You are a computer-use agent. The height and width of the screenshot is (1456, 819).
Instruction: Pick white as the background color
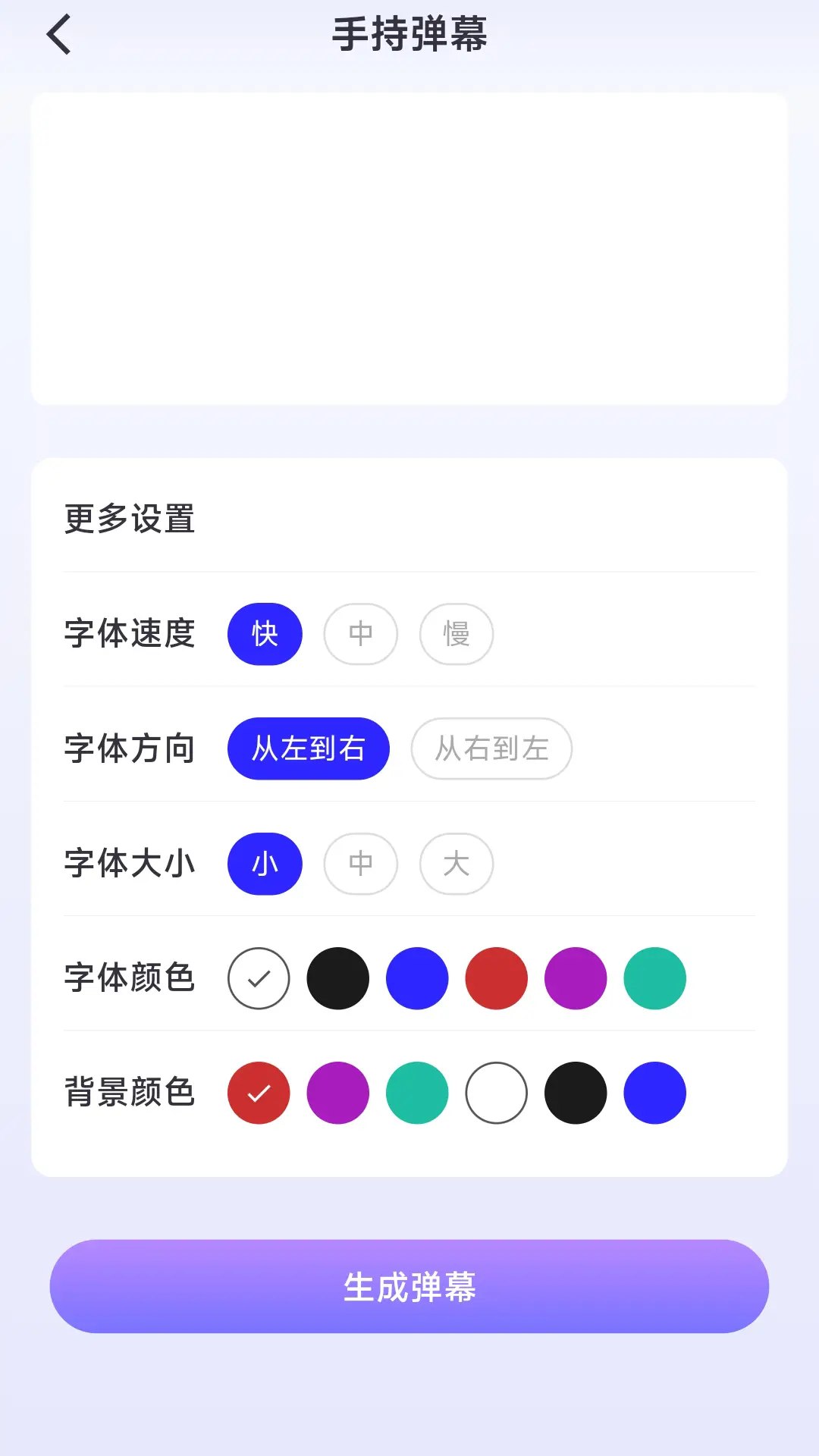(497, 1093)
